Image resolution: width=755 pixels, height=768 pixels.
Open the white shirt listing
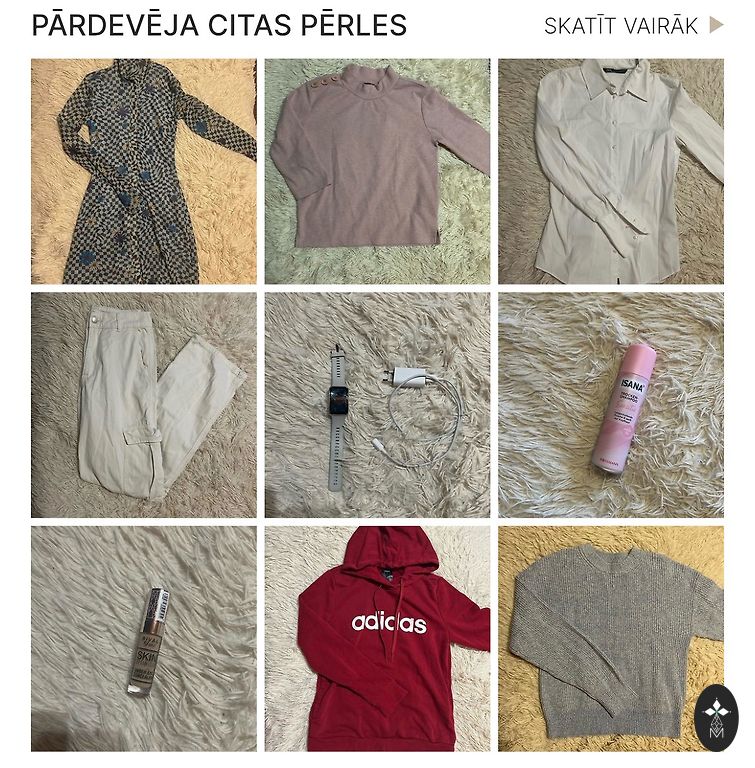[x=610, y=171]
